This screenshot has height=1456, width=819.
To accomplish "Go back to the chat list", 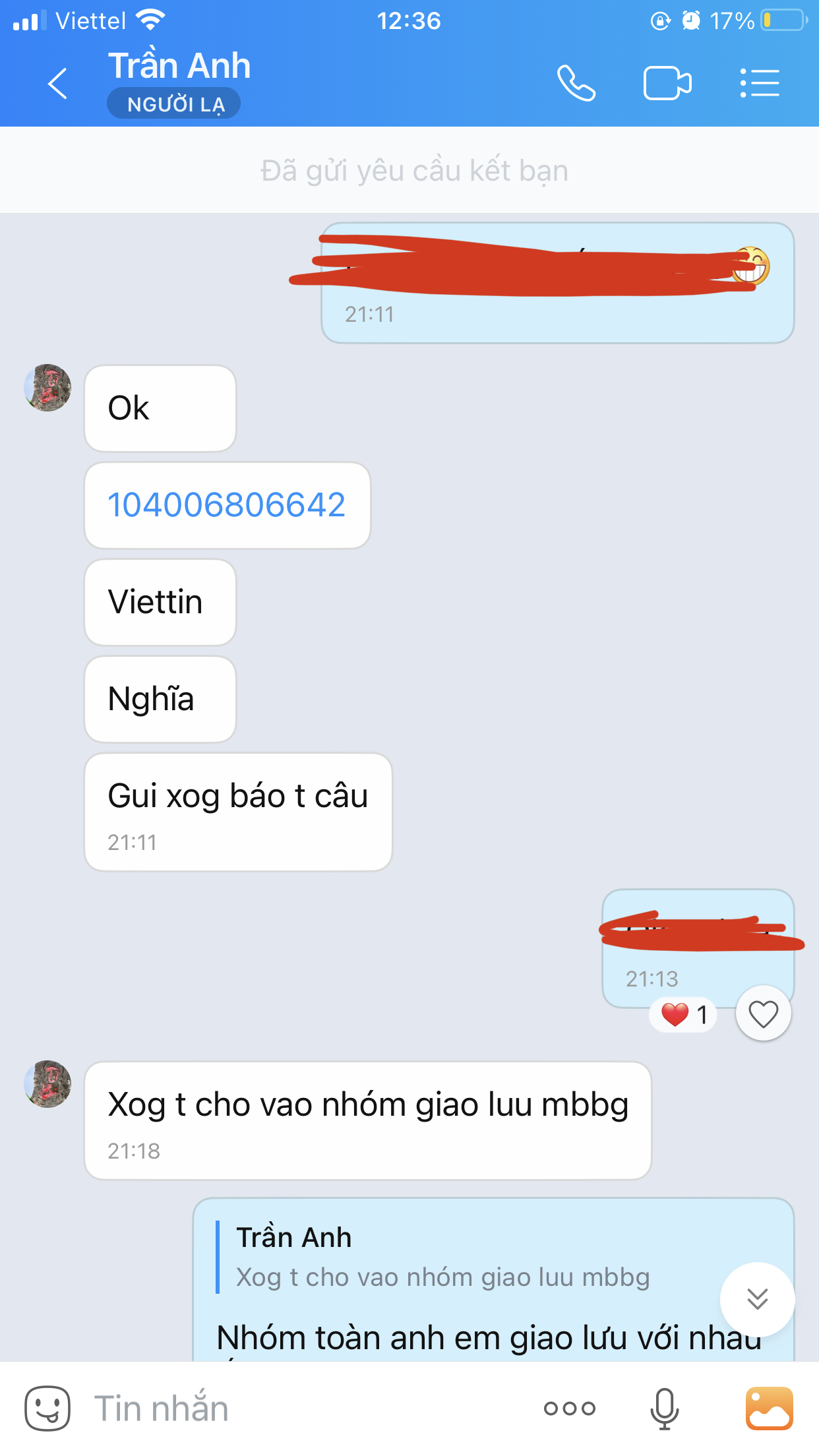I will tap(58, 84).
